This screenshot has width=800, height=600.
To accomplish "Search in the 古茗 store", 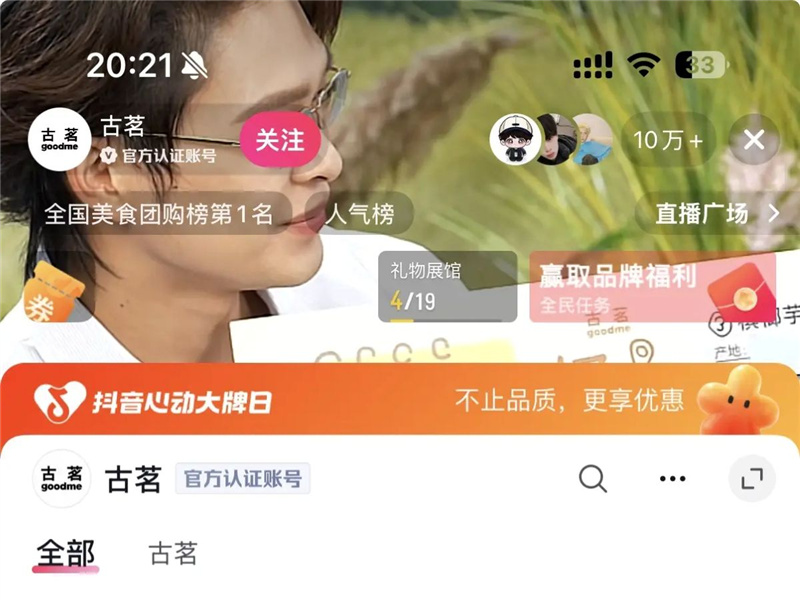I will (x=593, y=479).
